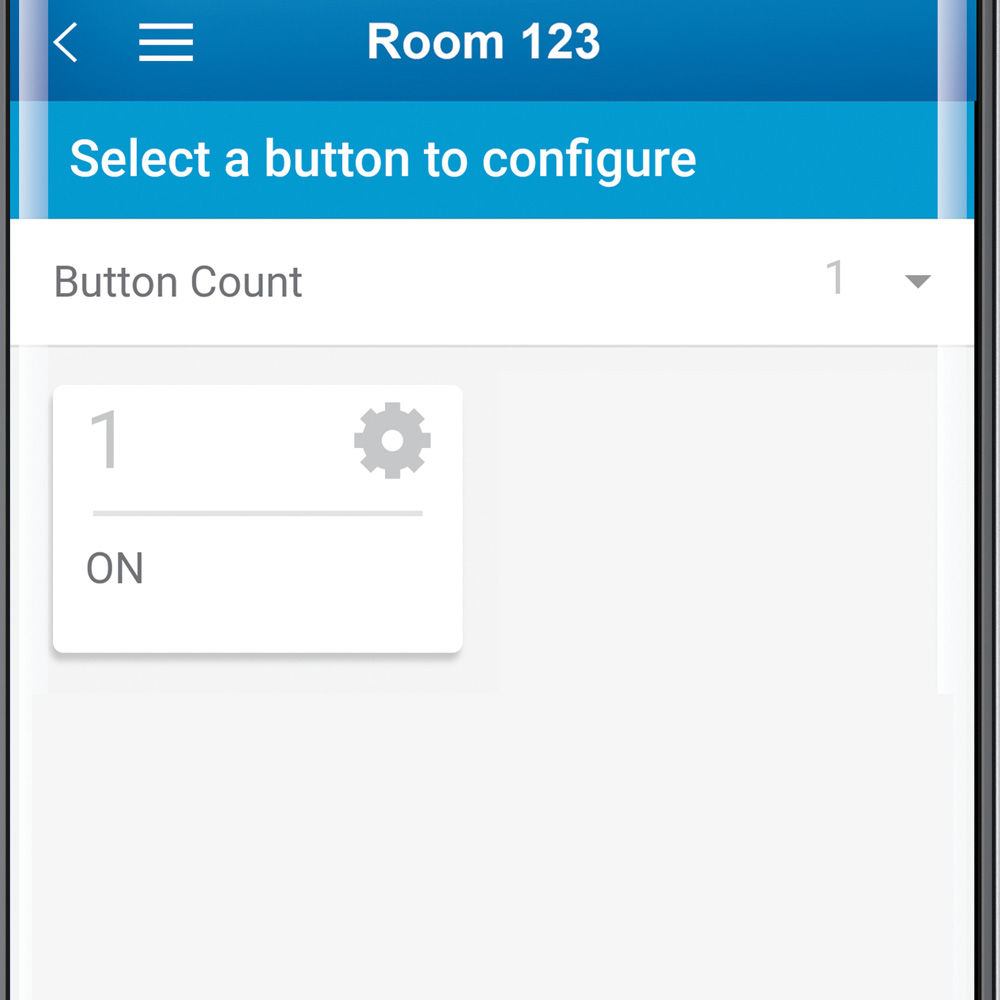Open the hamburger drawer menu

166,43
